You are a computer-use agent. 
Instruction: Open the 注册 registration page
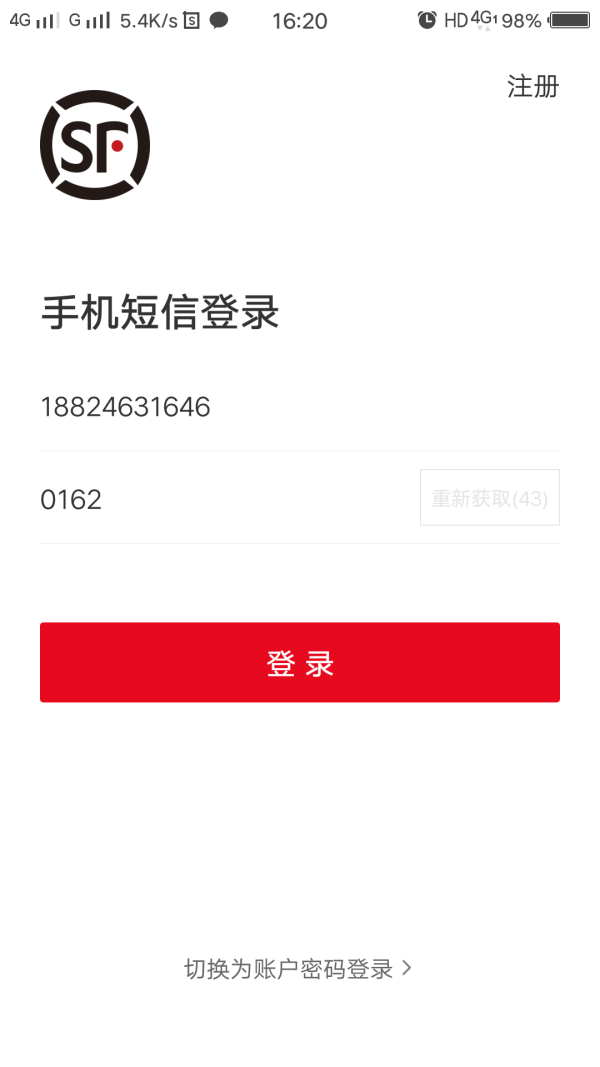[x=532, y=87]
